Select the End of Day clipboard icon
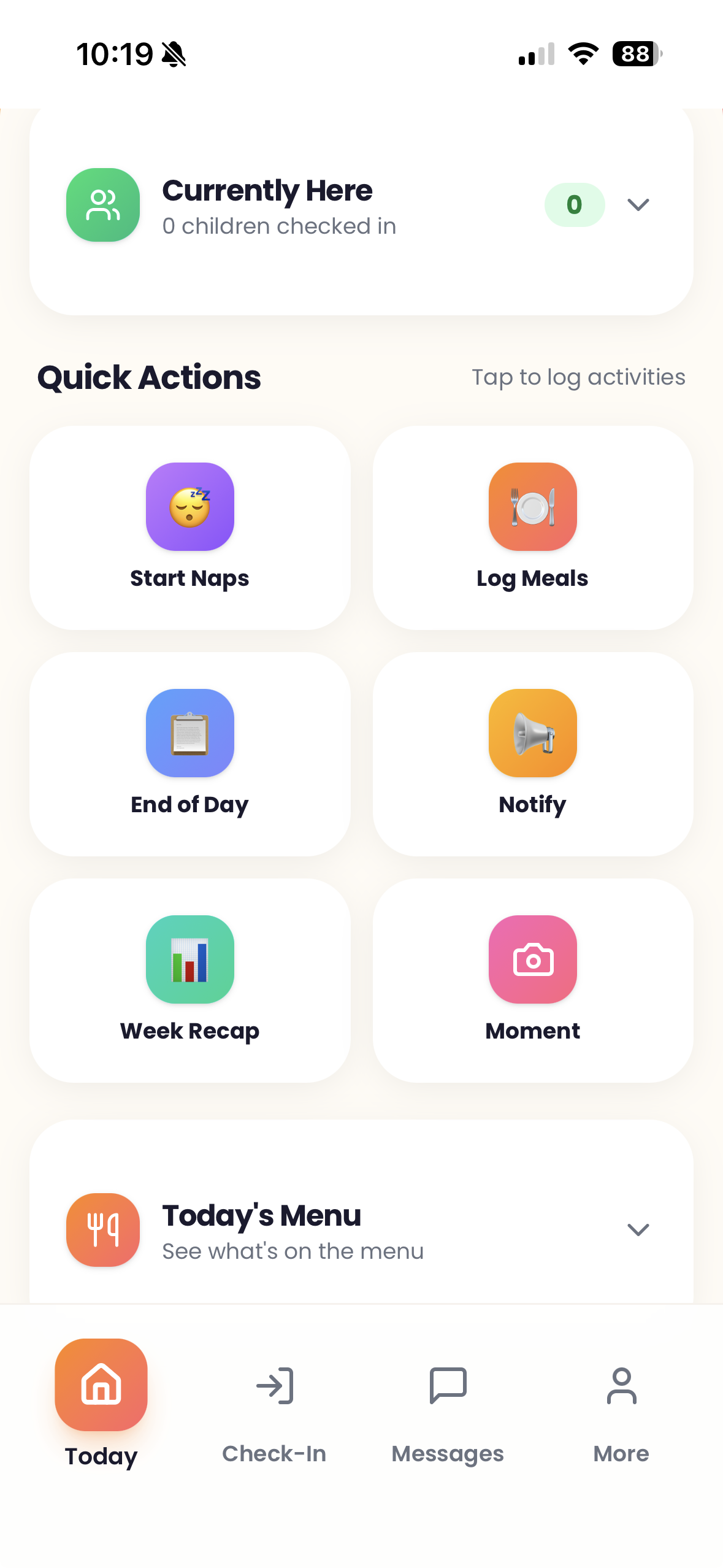The image size is (723, 1568). [x=189, y=733]
